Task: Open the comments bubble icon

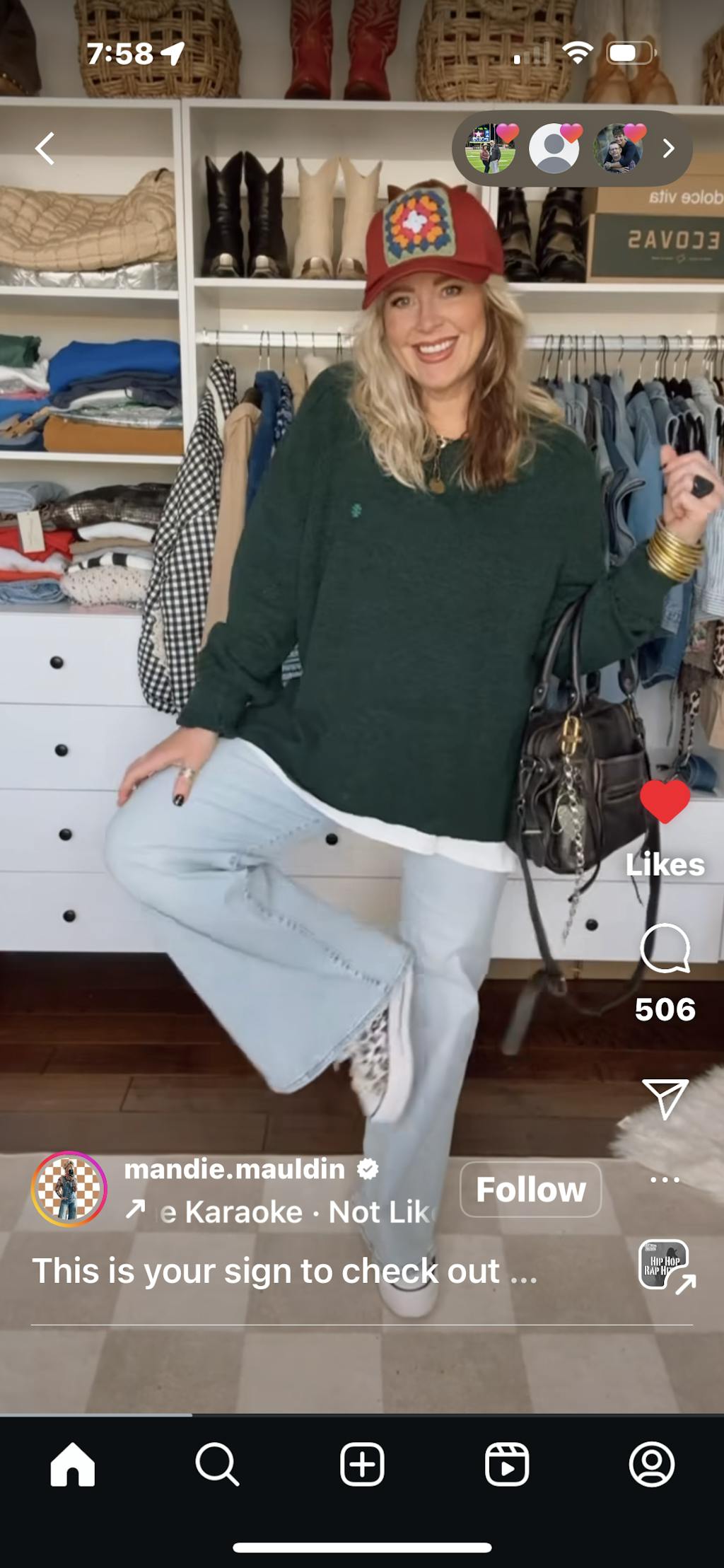Action: pyautogui.click(x=665, y=948)
